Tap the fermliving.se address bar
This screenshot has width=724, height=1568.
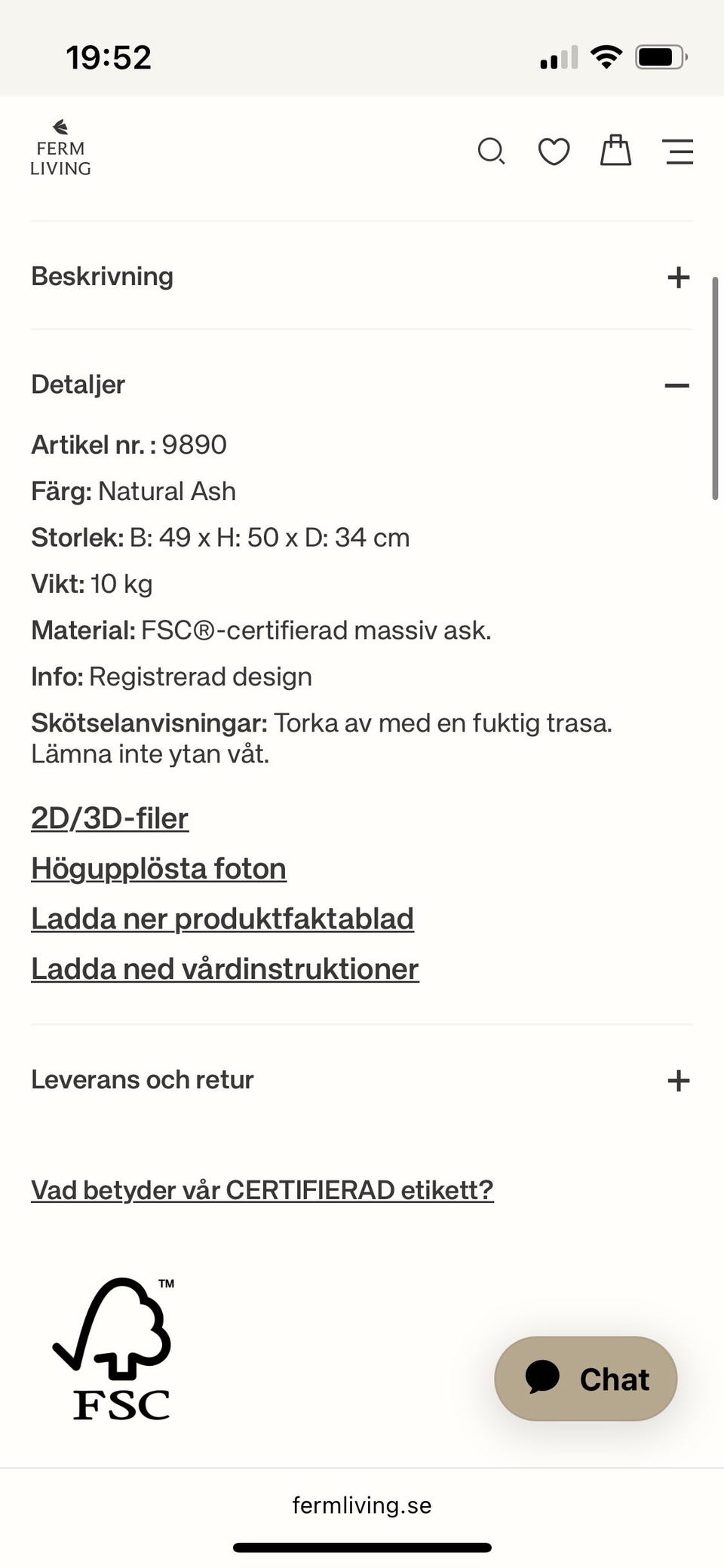(362, 1505)
